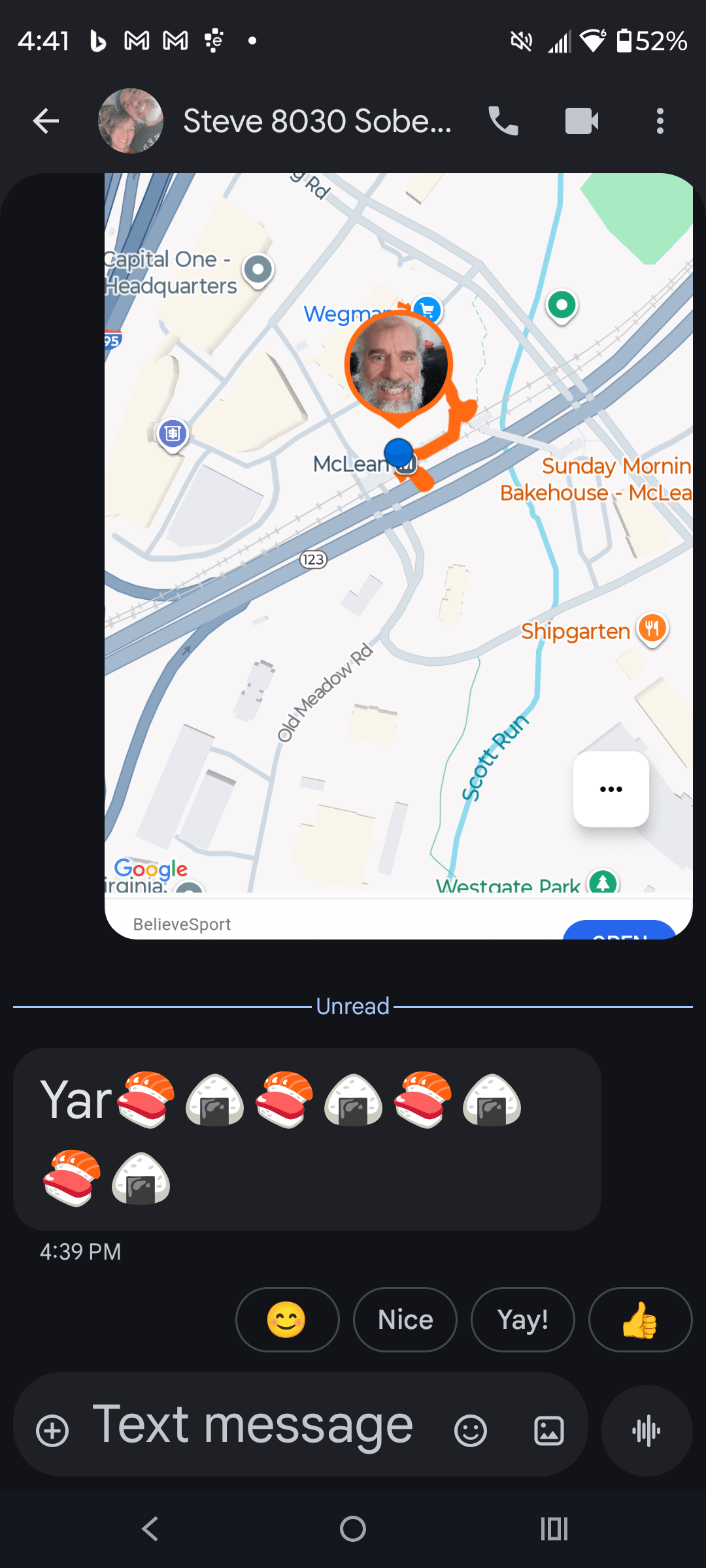706x1568 pixels.
Task: Open Steve's contact profile photo
Action: tap(131, 121)
